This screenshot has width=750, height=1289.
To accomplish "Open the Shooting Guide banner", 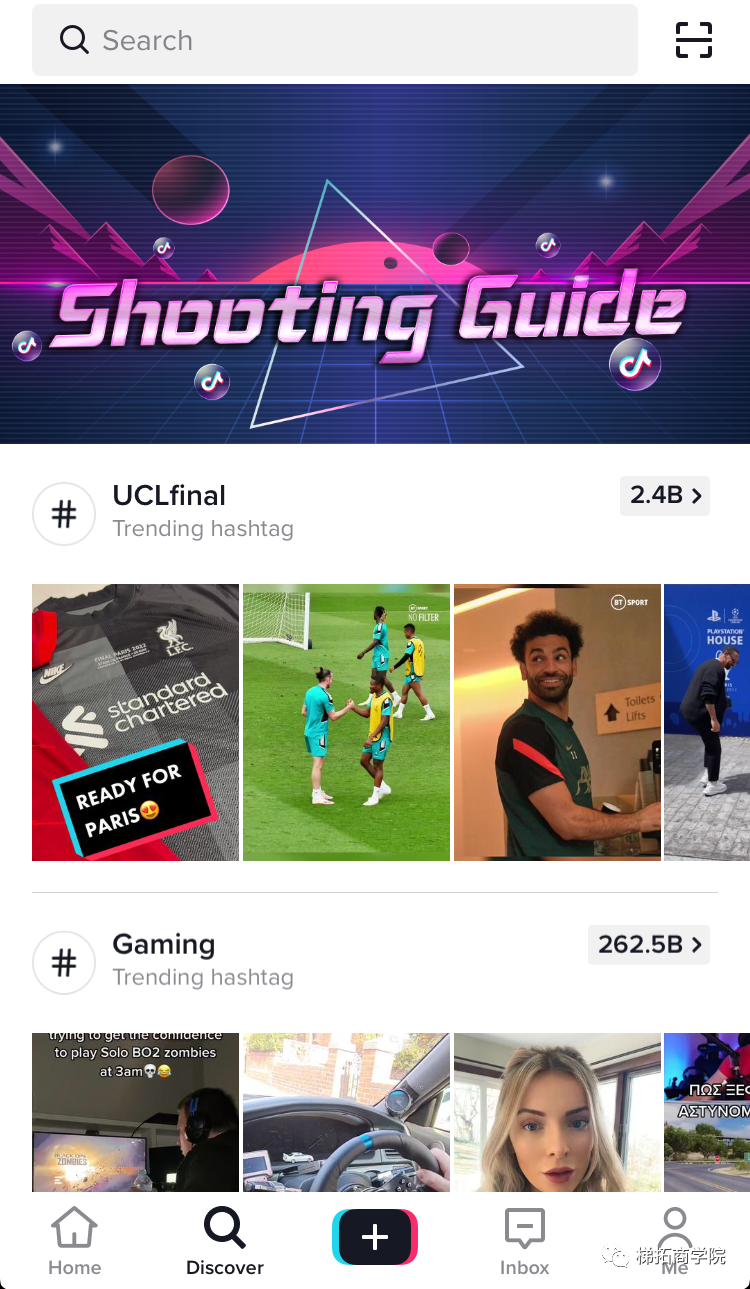I will tap(375, 264).
